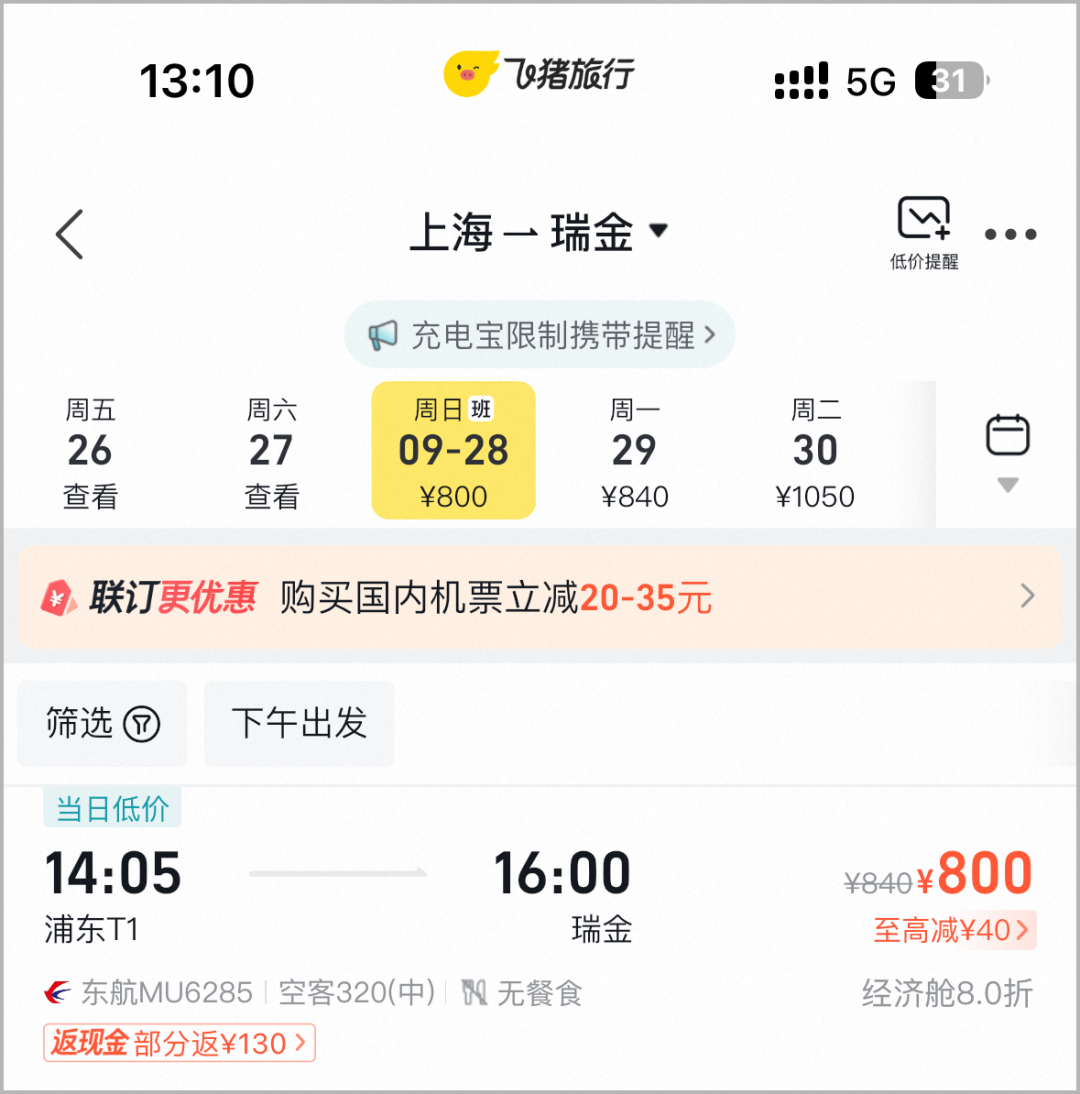Open the 筛选 filter options
Viewport: 1080px width, 1094px height.
(x=102, y=724)
